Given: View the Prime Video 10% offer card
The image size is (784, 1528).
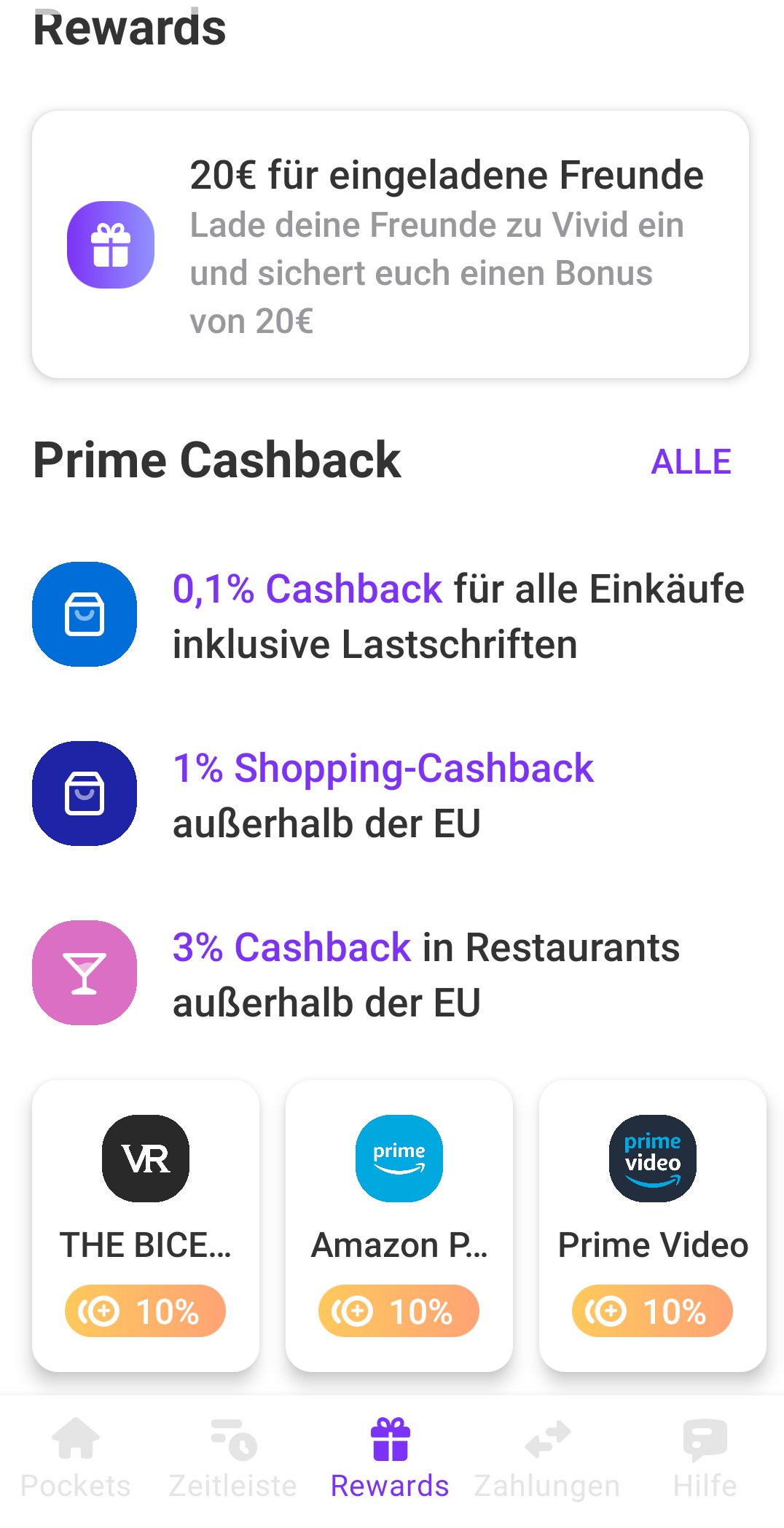Looking at the screenshot, I should click(653, 1226).
